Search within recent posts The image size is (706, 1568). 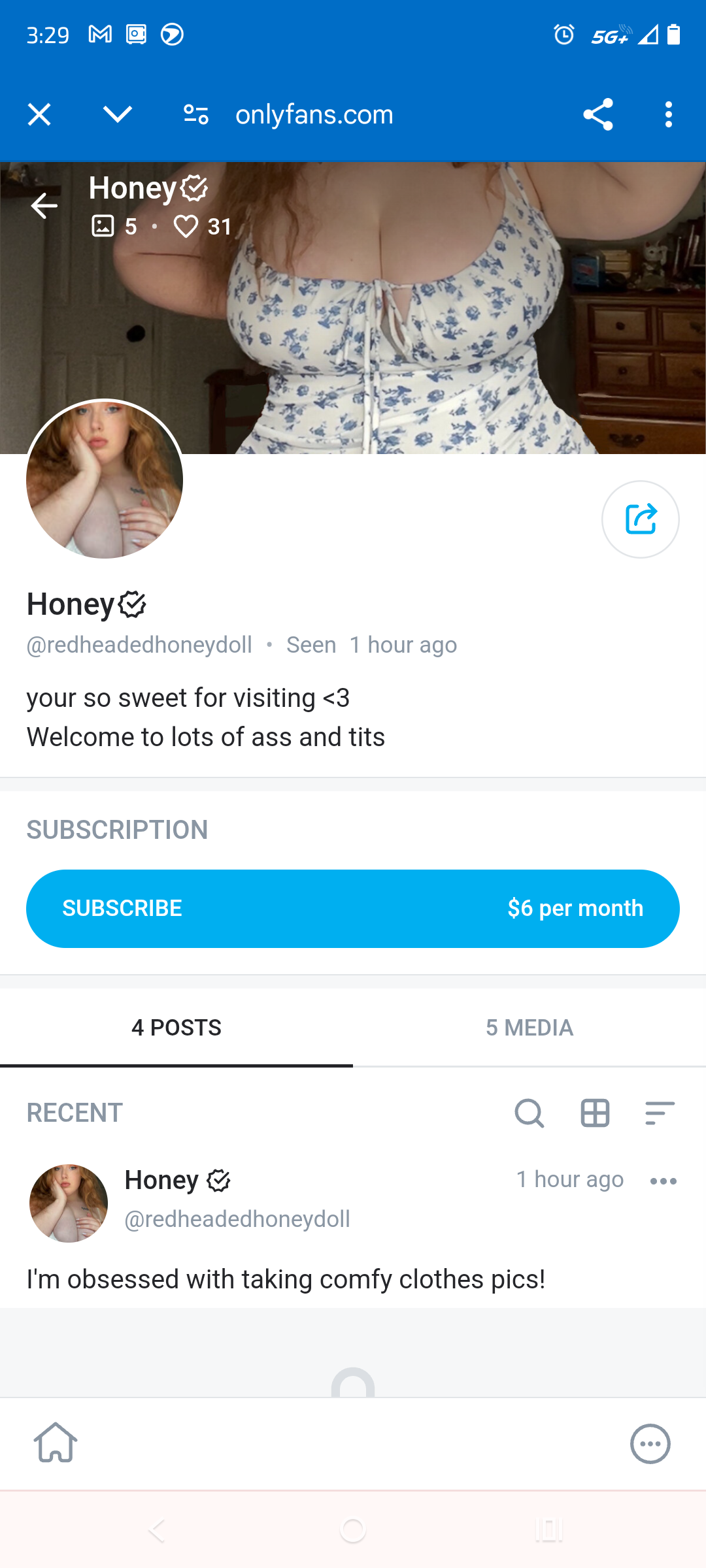click(529, 1113)
